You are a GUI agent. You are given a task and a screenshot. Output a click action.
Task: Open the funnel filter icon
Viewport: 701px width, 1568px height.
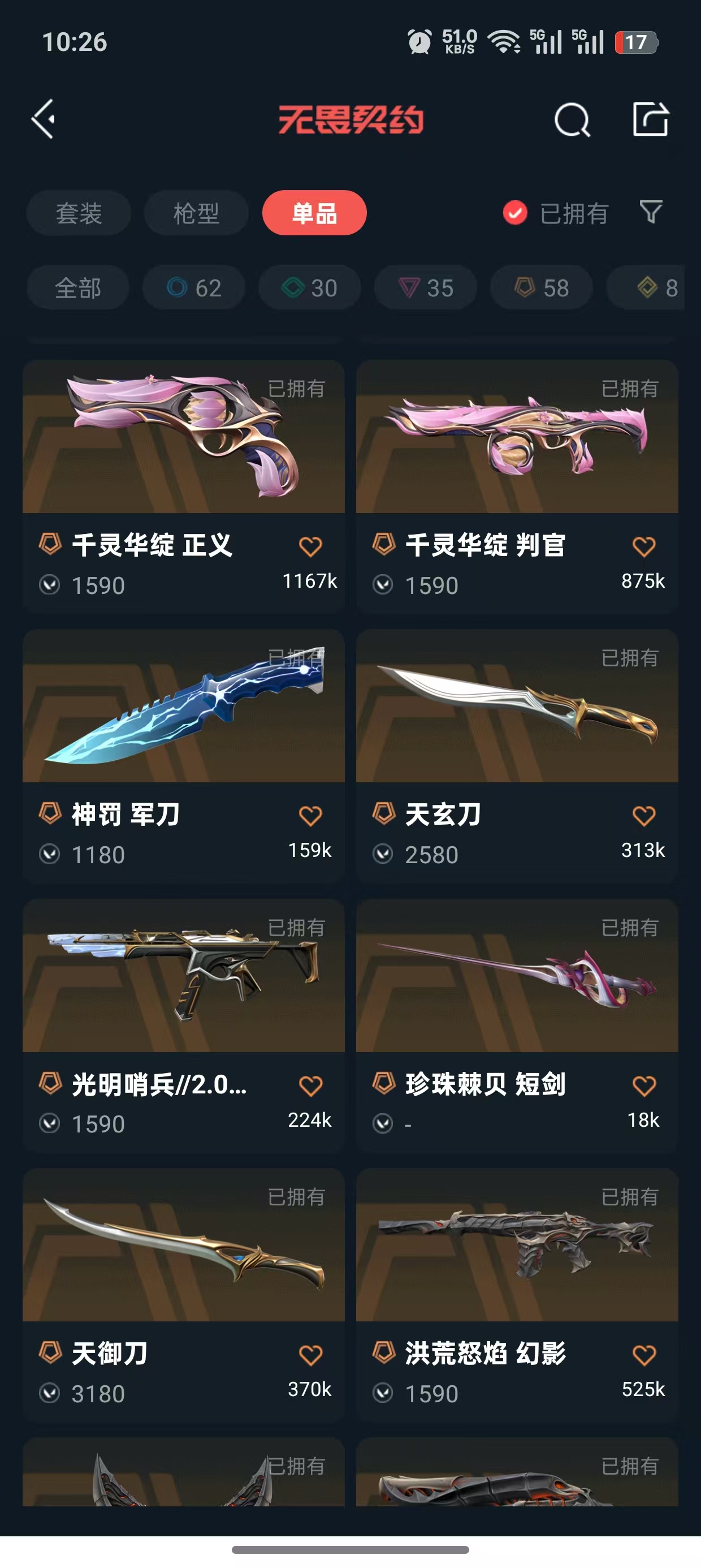[x=651, y=212]
